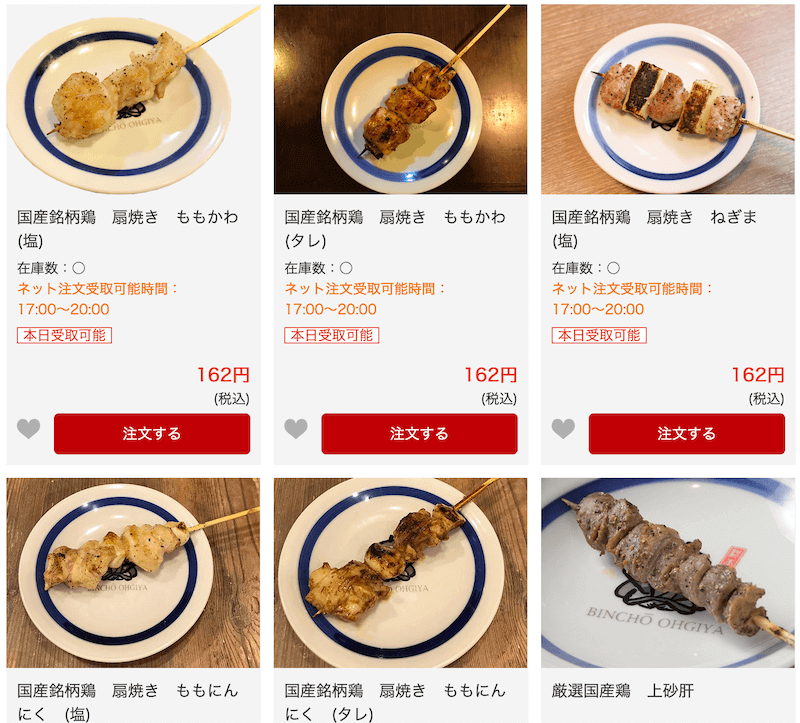Screen dimensions: 800x723
Task: Favorite the ももかわ (タレ) skewer
Action: (x=296, y=429)
